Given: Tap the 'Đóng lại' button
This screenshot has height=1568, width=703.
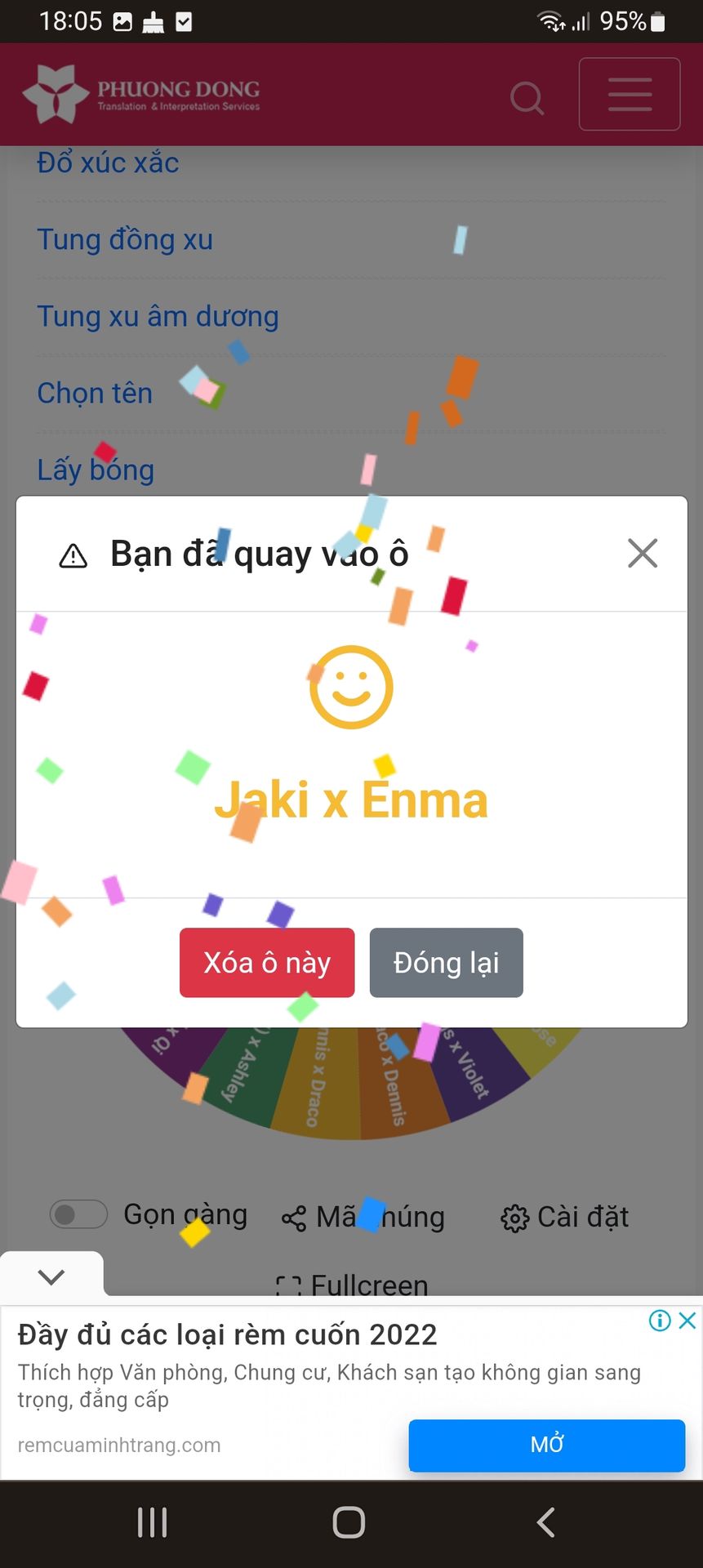Looking at the screenshot, I should 446,963.
